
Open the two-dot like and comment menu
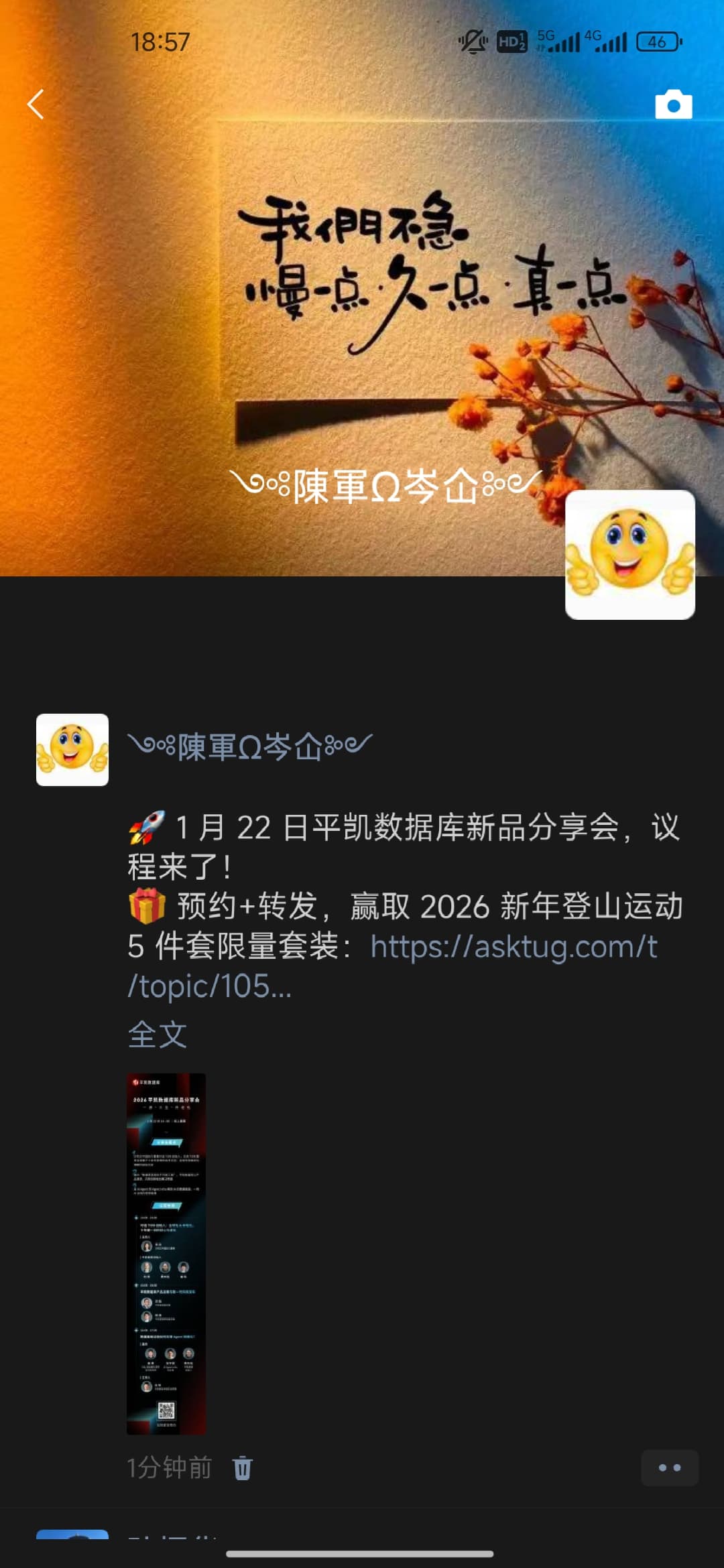[669, 1468]
